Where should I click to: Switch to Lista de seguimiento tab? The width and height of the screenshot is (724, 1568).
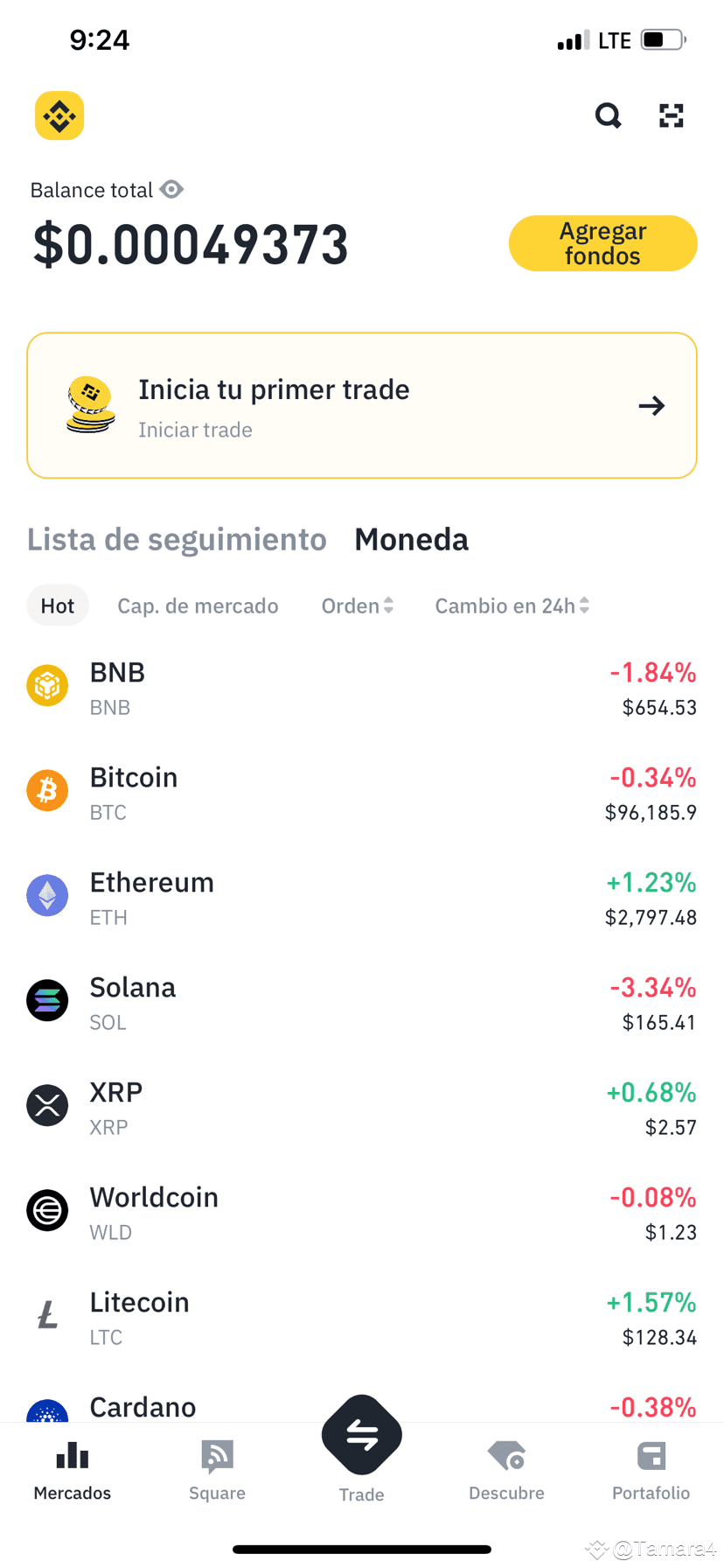(x=177, y=539)
